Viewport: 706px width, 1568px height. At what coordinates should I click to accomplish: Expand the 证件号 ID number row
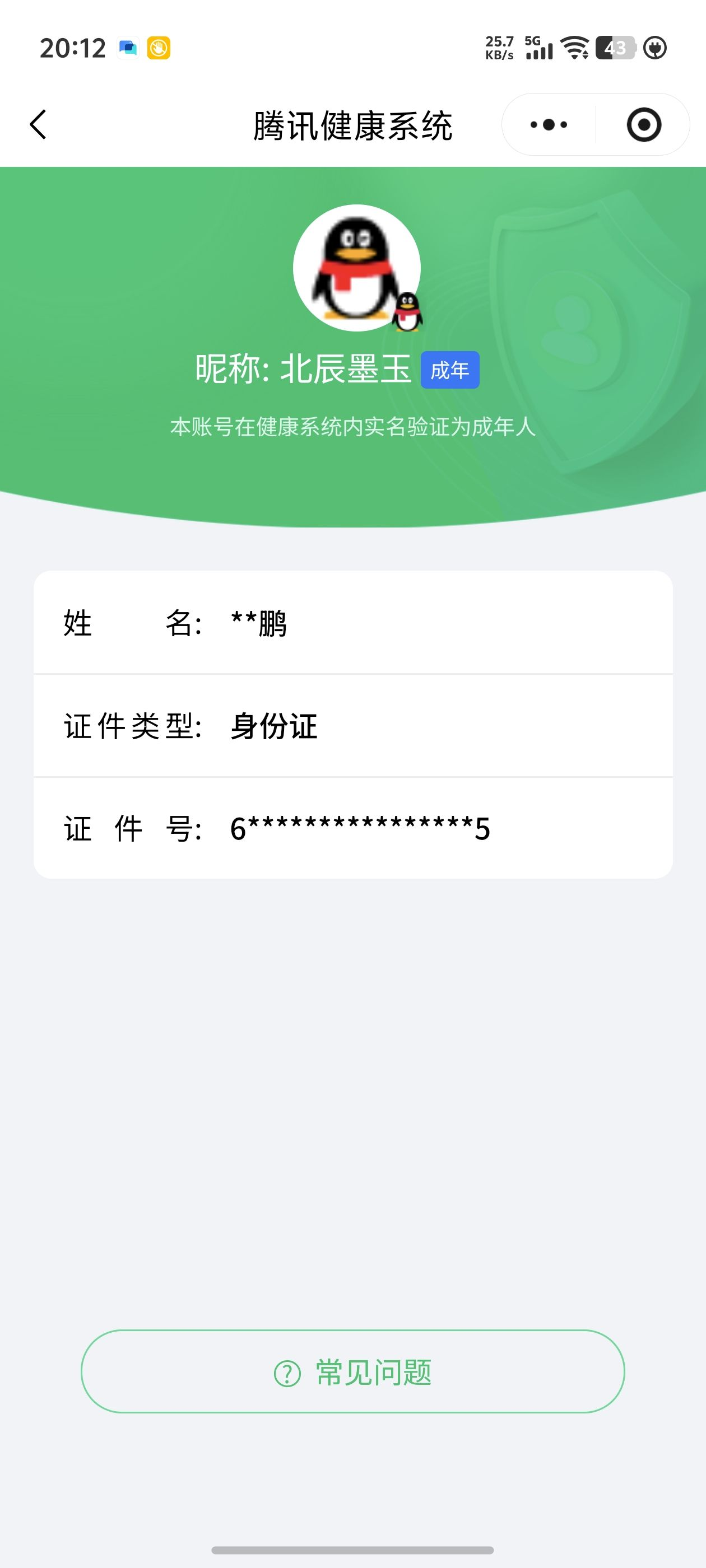[x=354, y=828]
